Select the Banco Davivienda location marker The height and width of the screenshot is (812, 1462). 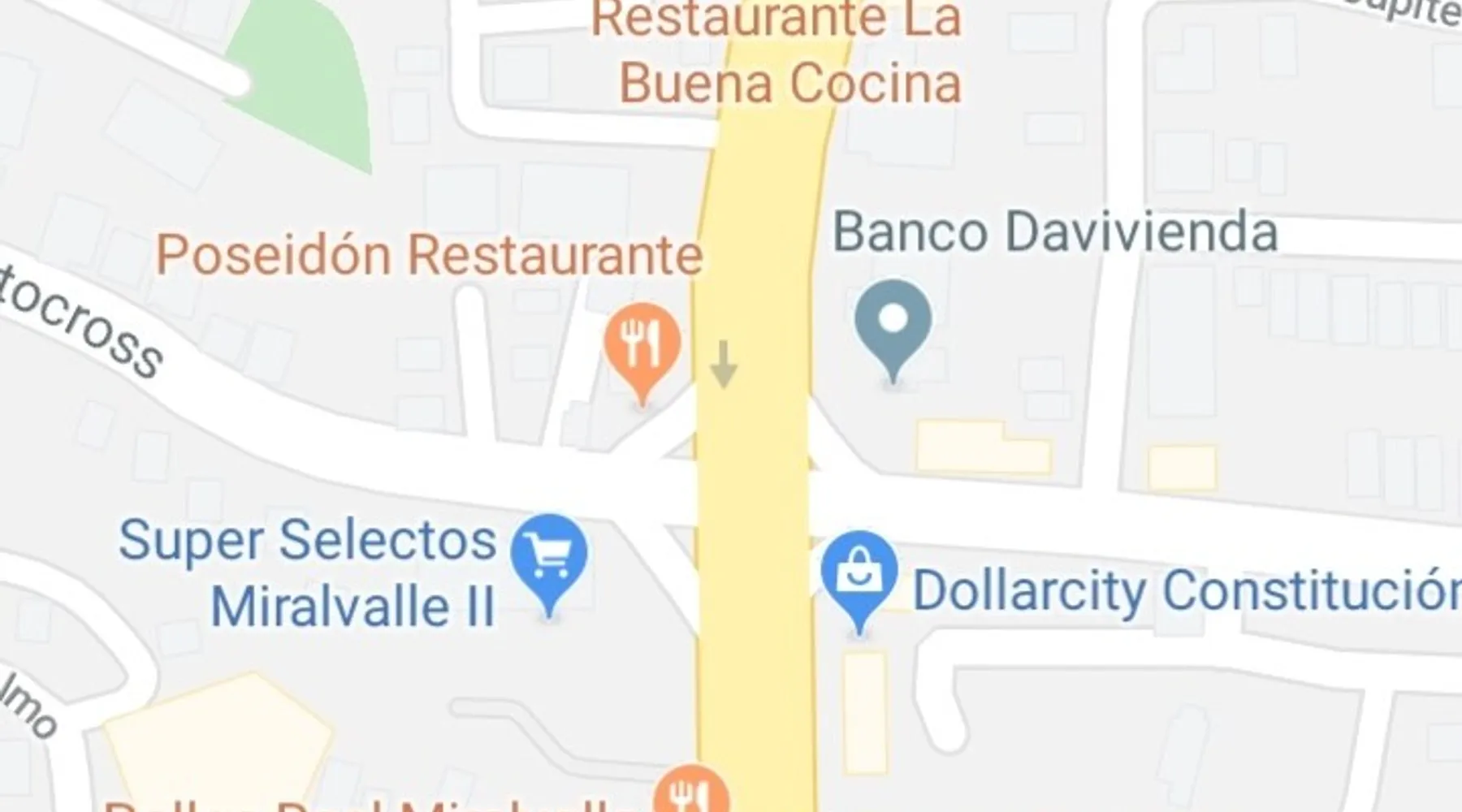[893, 322]
